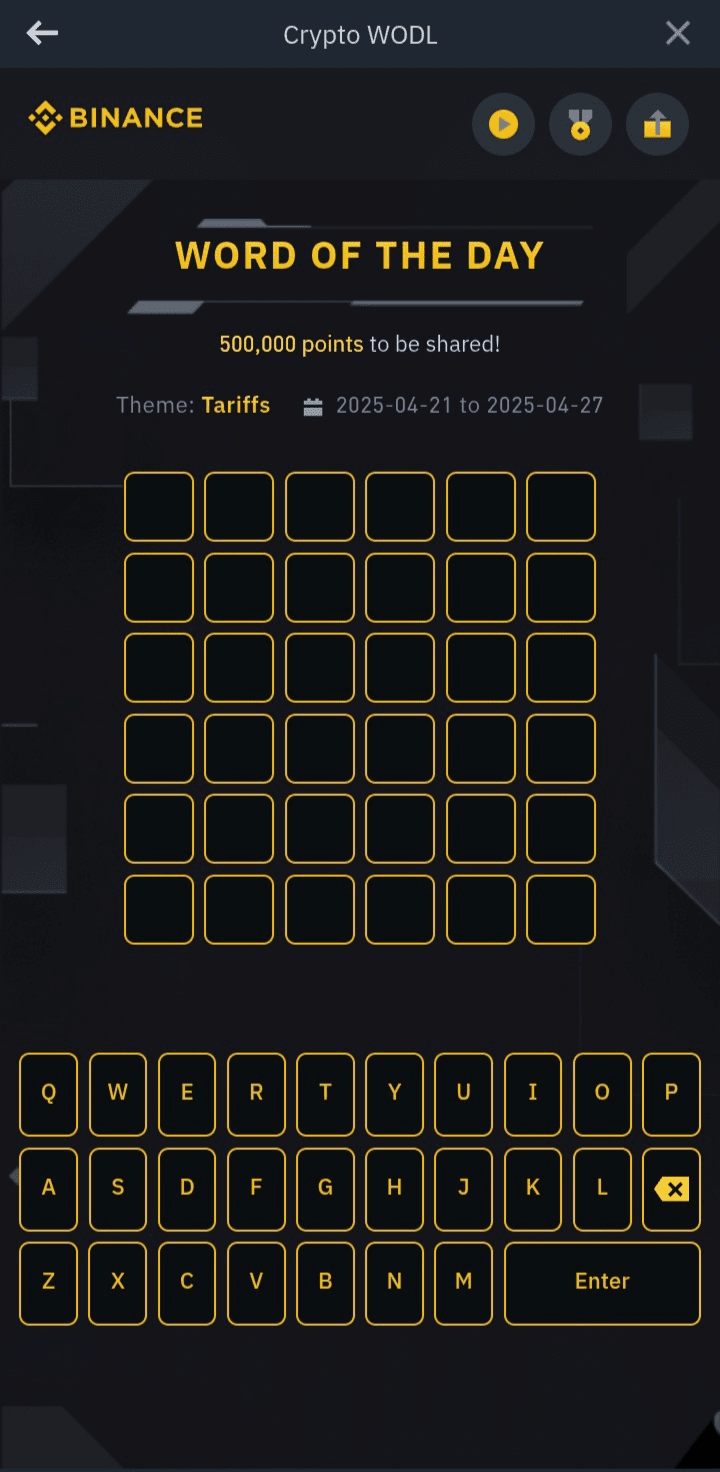Open the medal rewards icon
The height and width of the screenshot is (1472, 720).
click(x=580, y=125)
